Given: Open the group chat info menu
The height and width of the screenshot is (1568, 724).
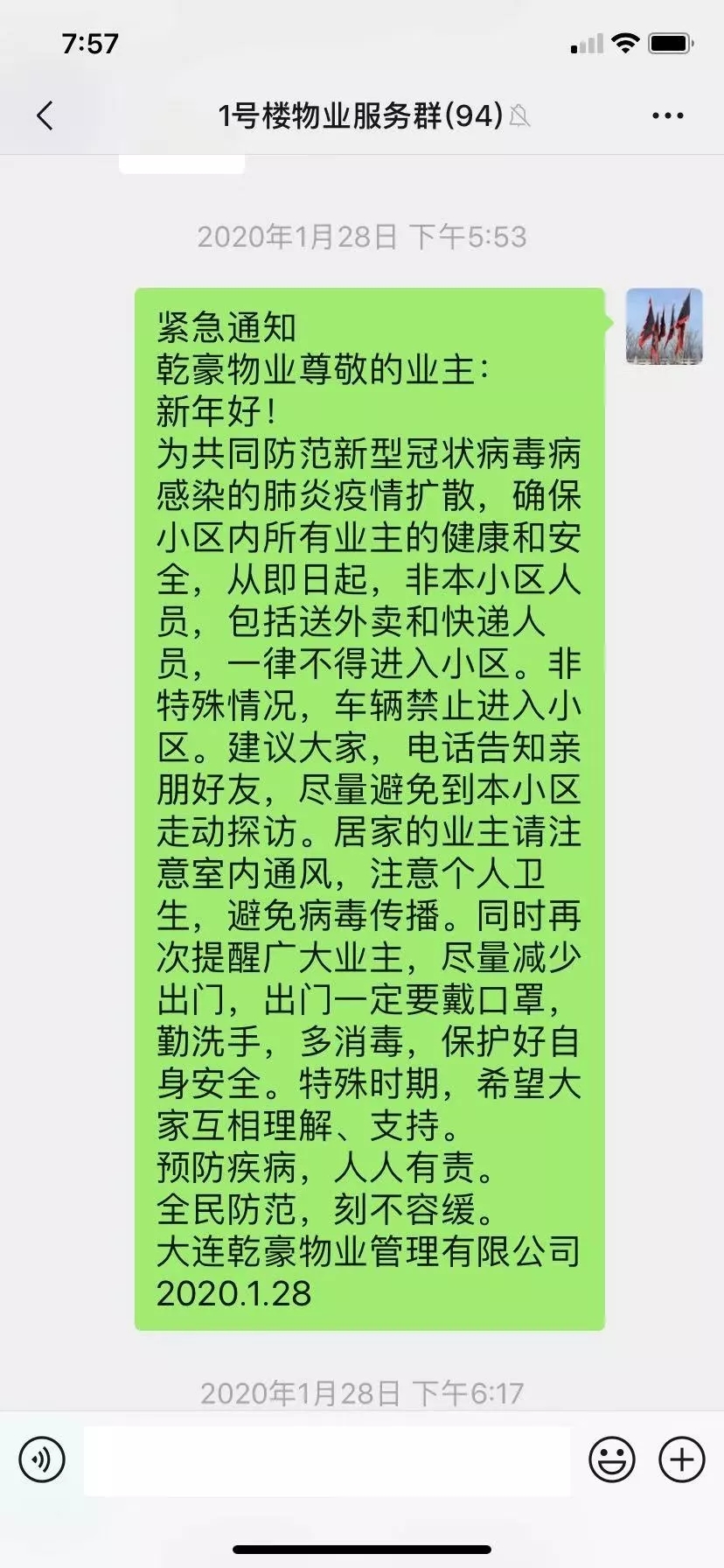Looking at the screenshot, I should click(667, 115).
